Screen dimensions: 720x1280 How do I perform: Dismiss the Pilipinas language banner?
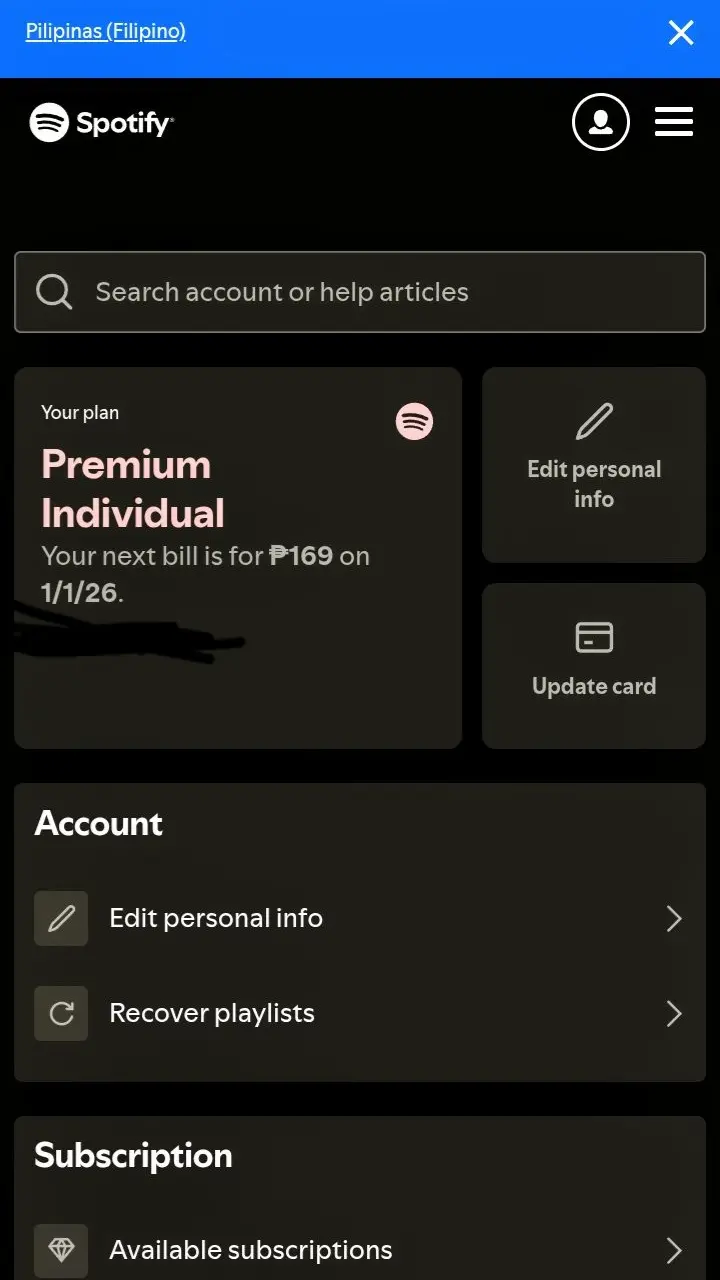pos(681,33)
